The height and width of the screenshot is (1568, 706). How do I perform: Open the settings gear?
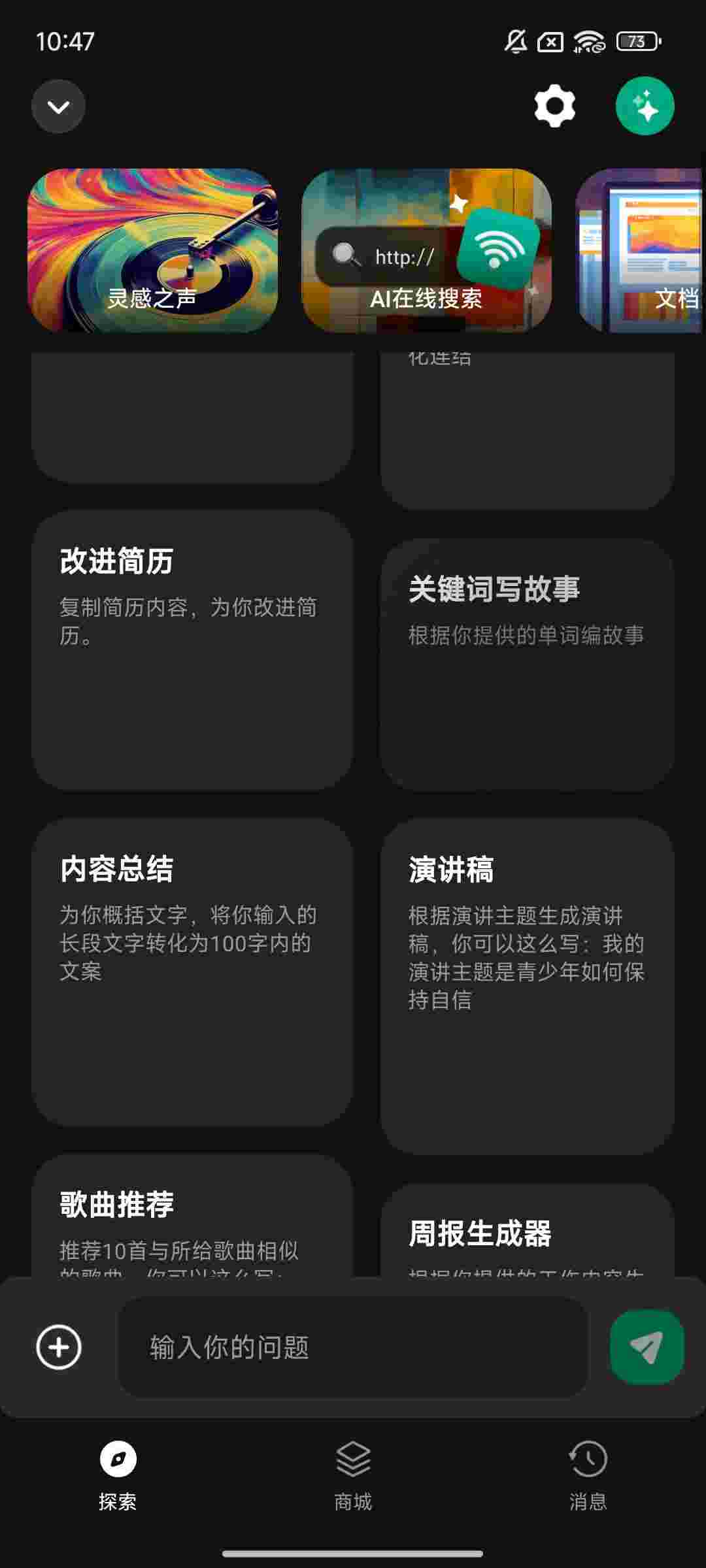[554, 106]
